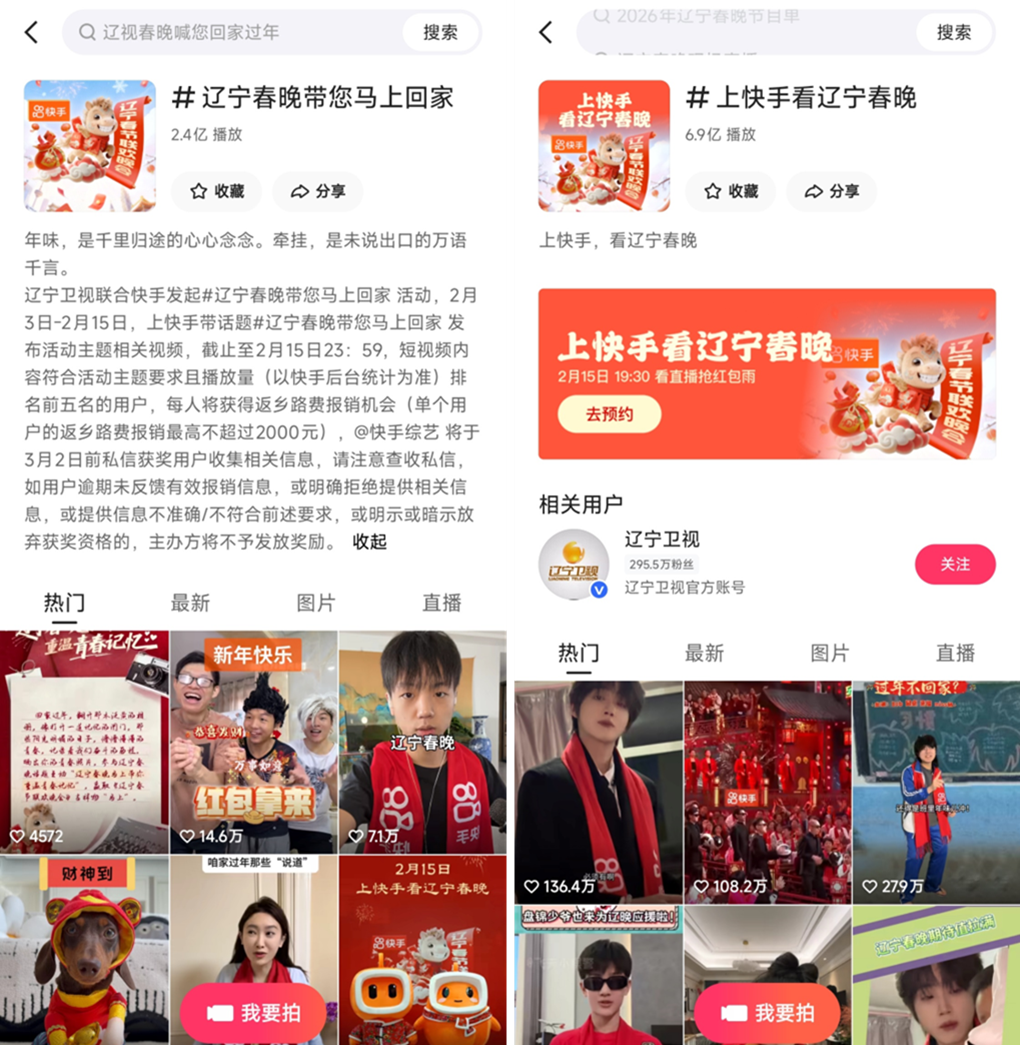Follow 辽宁卫视 with the 关注 button
The width and height of the screenshot is (1020, 1045).
[x=954, y=564]
